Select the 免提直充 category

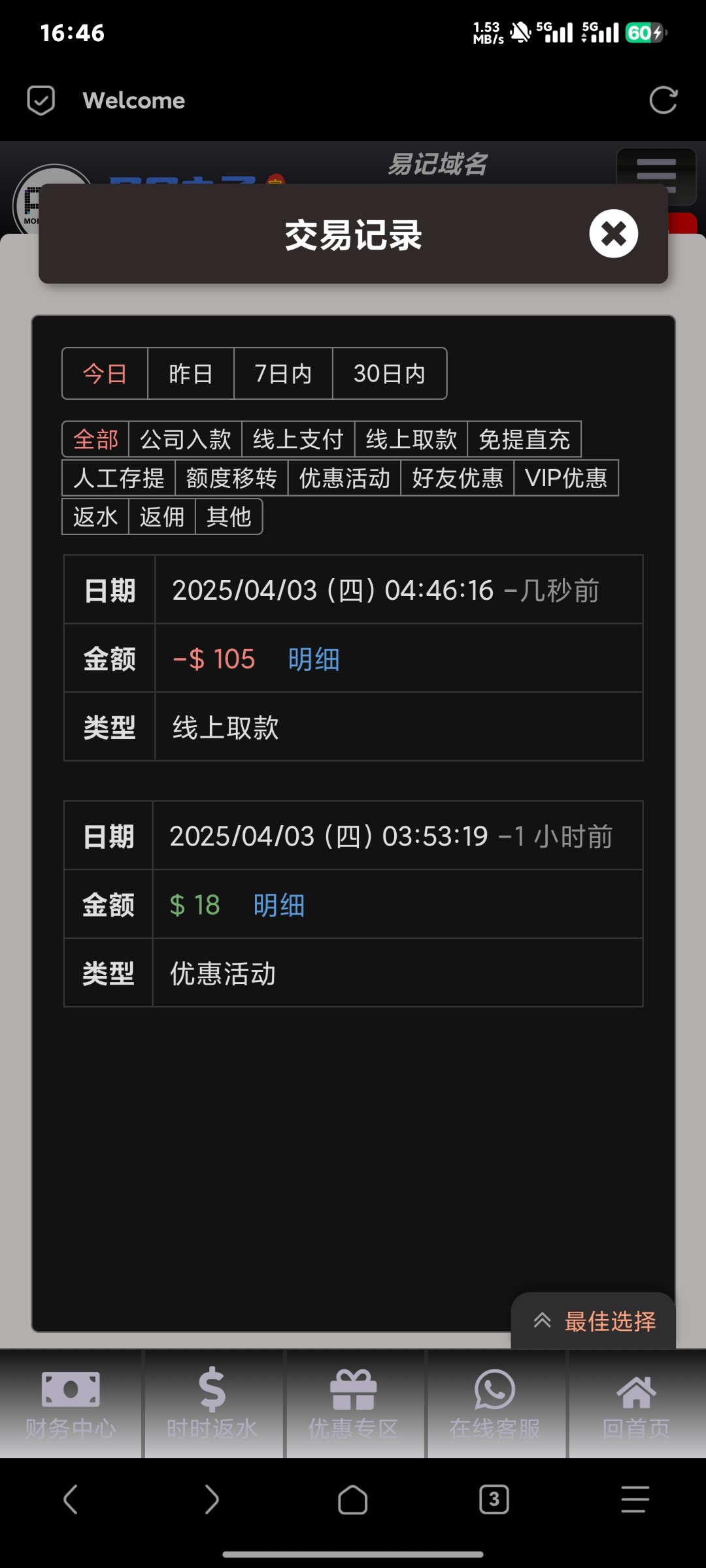click(x=524, y=439)
